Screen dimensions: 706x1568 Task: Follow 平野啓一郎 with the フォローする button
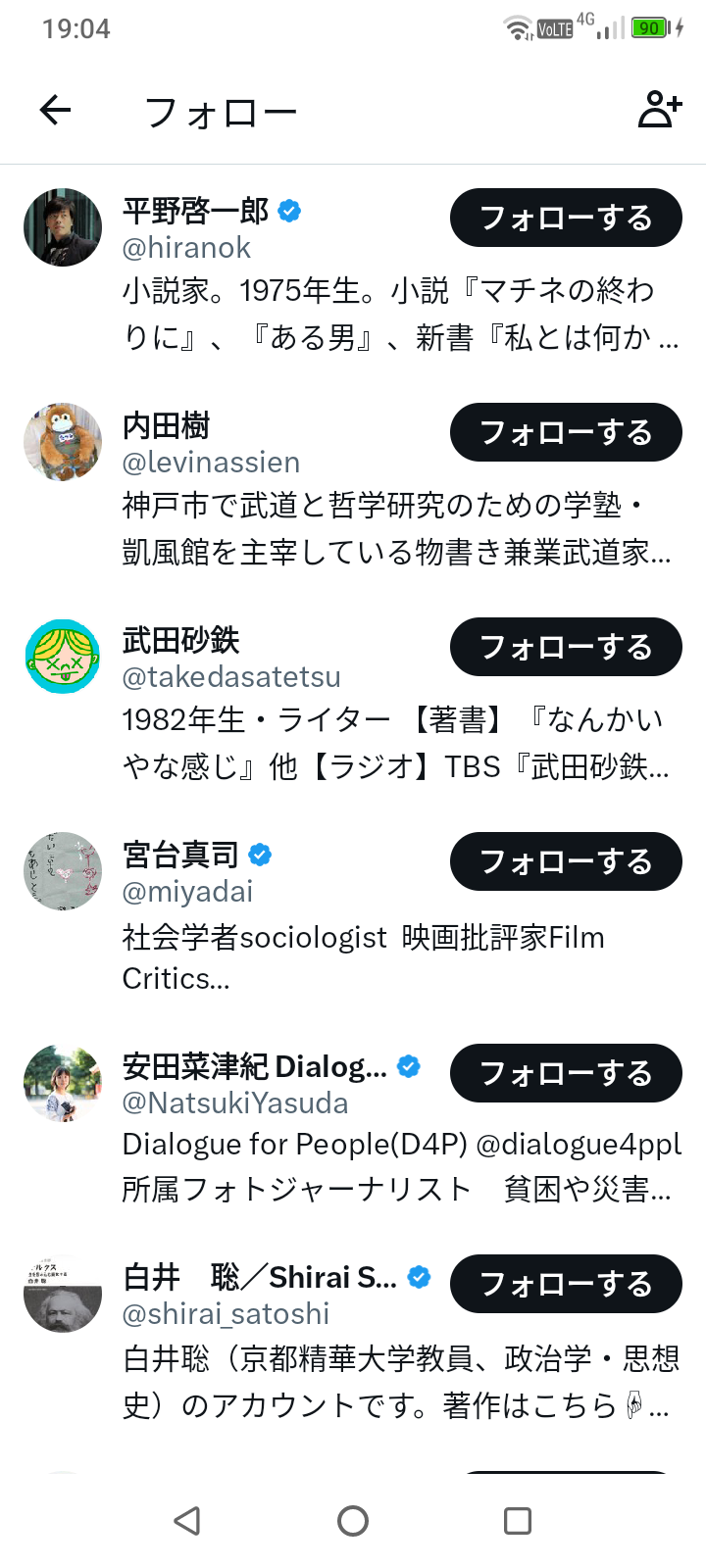click(x=566, y=218)
